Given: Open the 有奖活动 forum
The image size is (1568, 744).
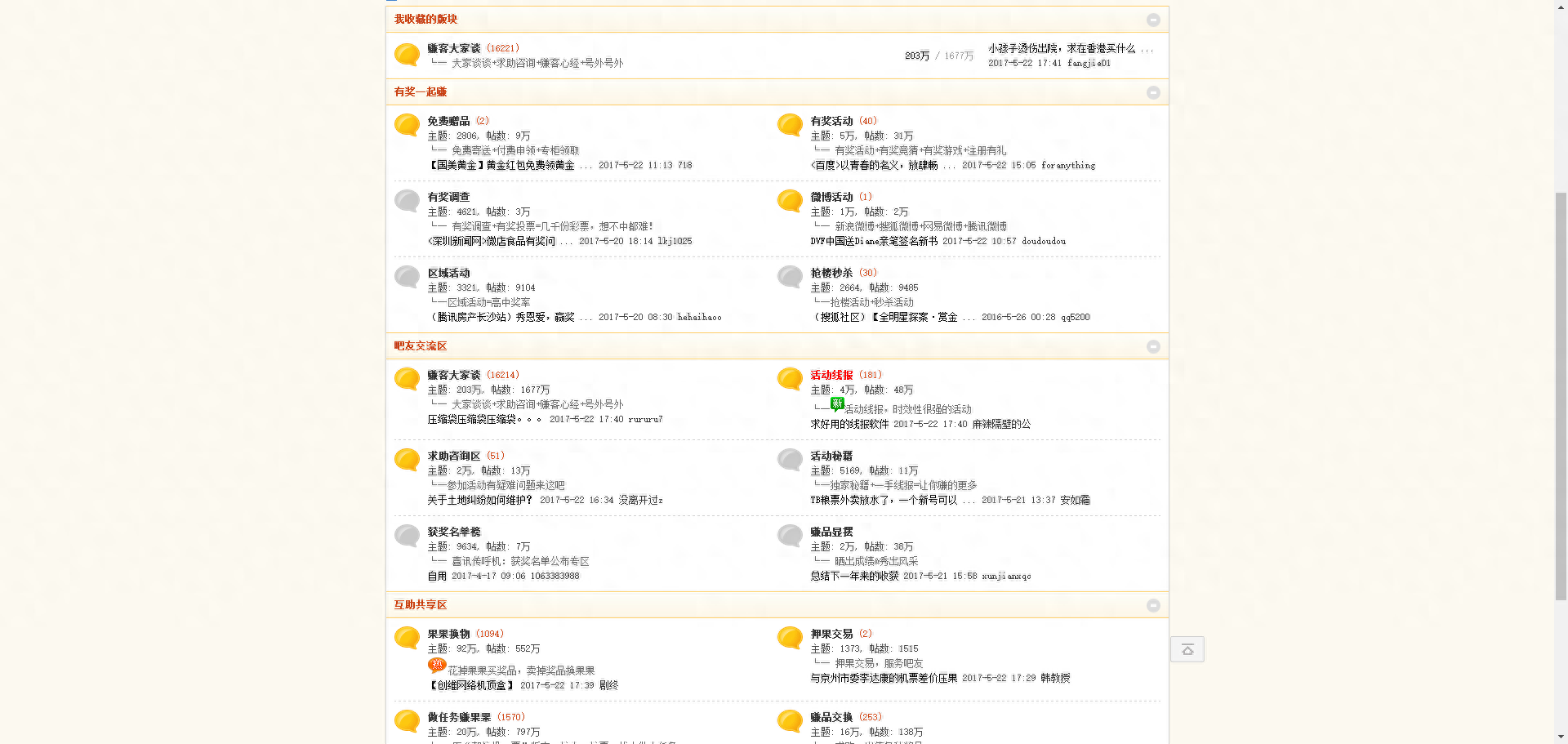Looking at the screenshot, I should pyautogui.click(x=831, y=121).
